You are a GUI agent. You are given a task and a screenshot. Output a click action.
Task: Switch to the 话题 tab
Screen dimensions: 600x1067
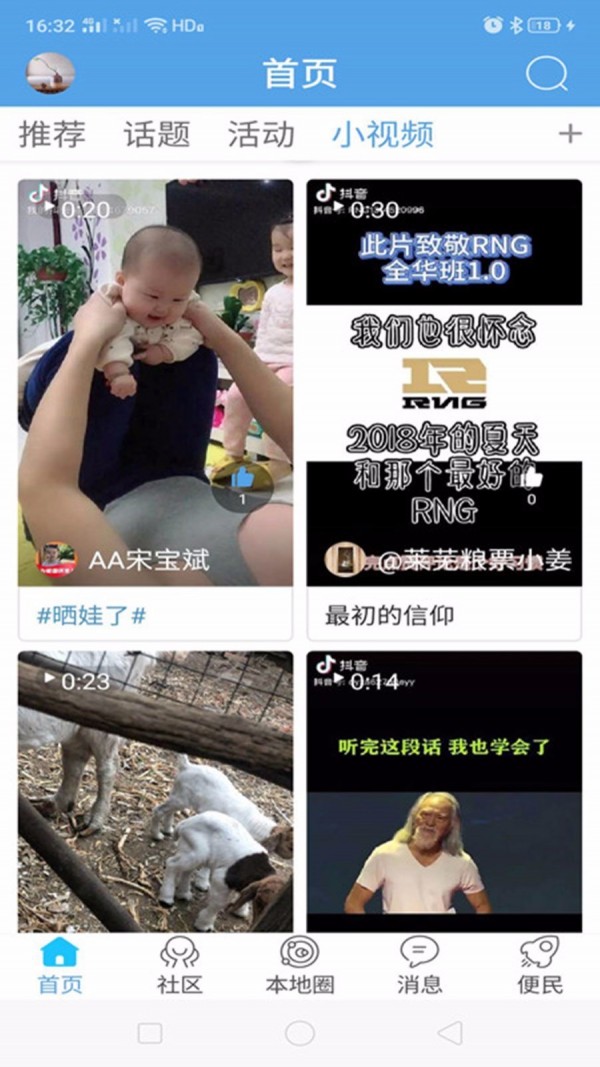157,134
